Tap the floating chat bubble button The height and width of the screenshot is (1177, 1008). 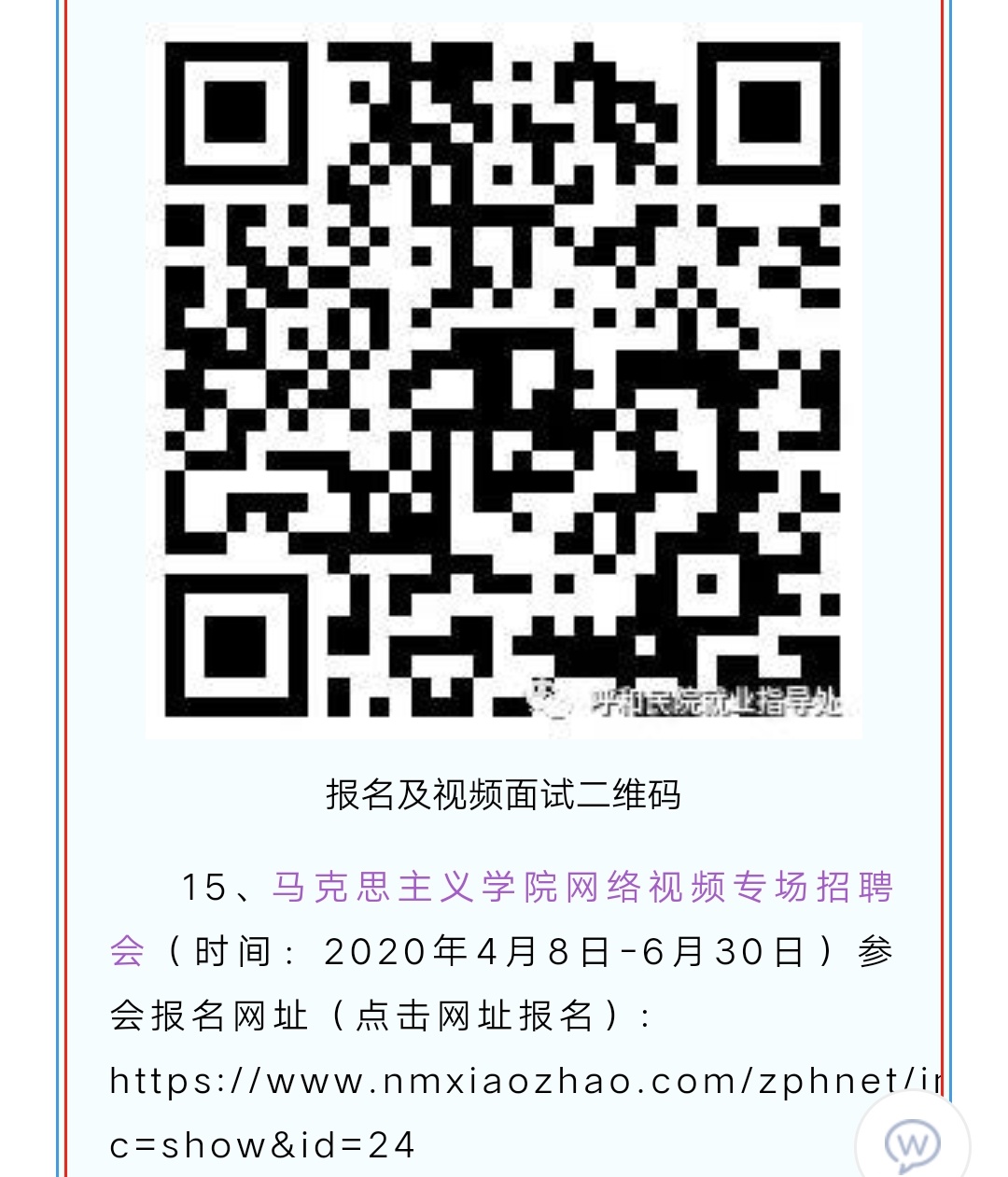(x=912, y=1142)
